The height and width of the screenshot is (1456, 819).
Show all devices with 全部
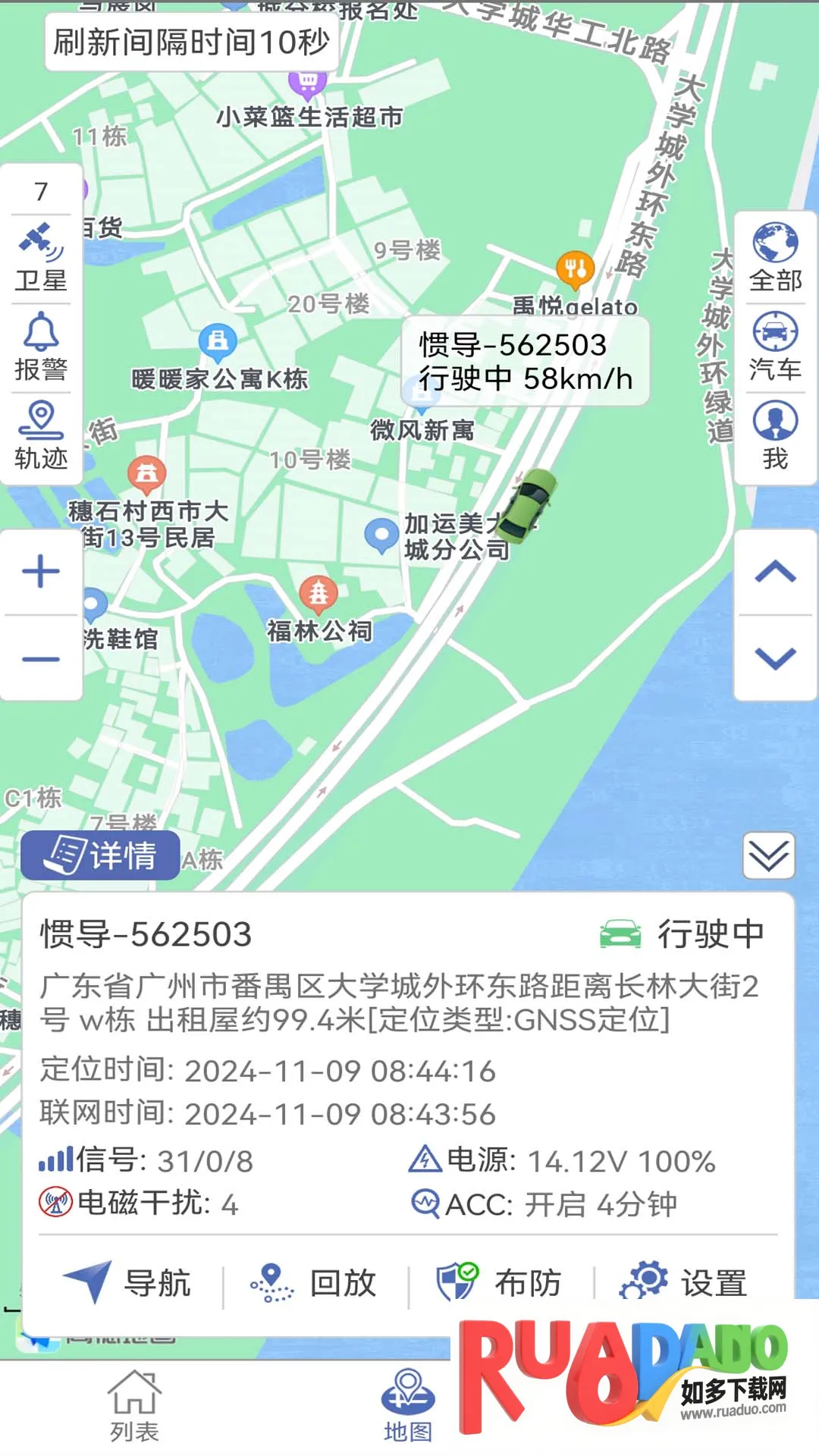[x=775, y=258]
